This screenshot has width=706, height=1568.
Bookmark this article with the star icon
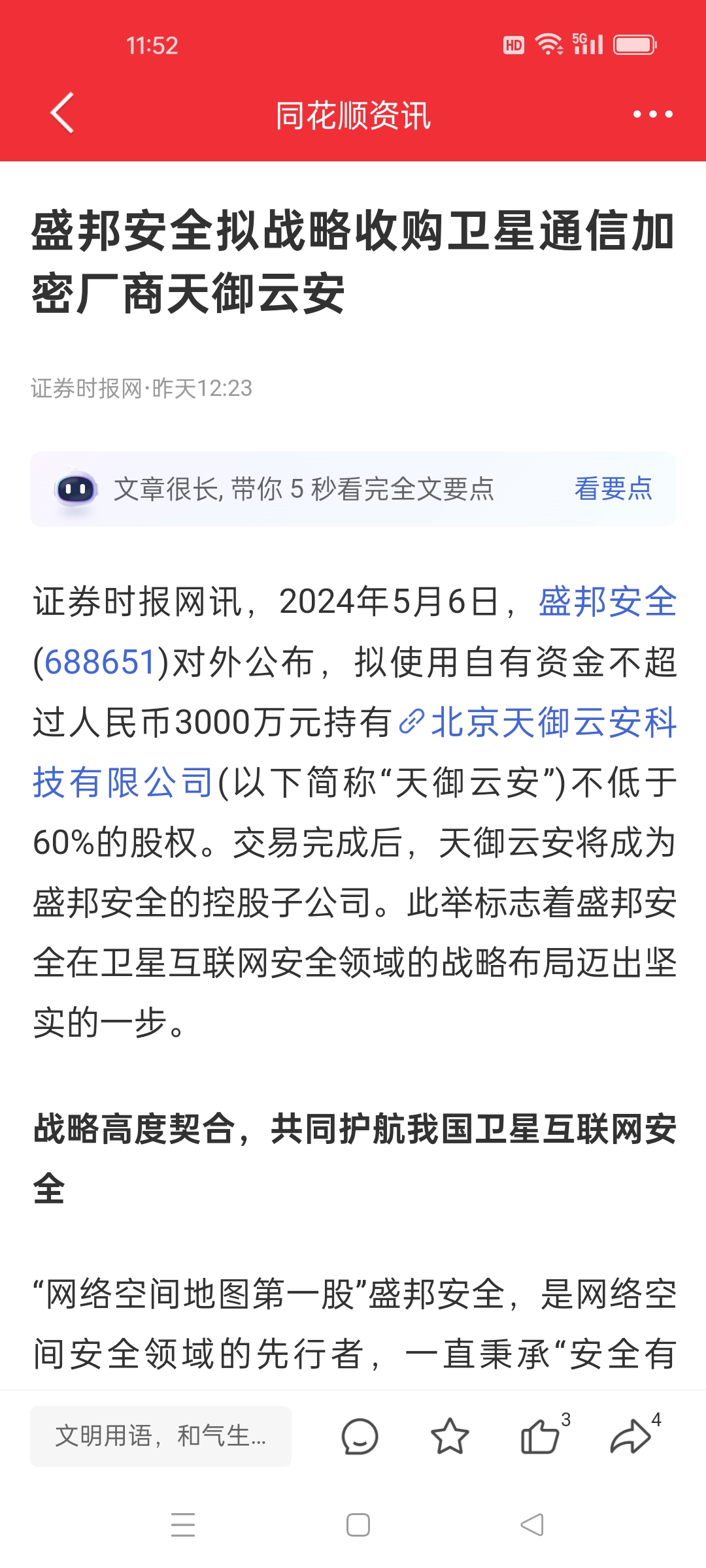tap(450, 1436)
